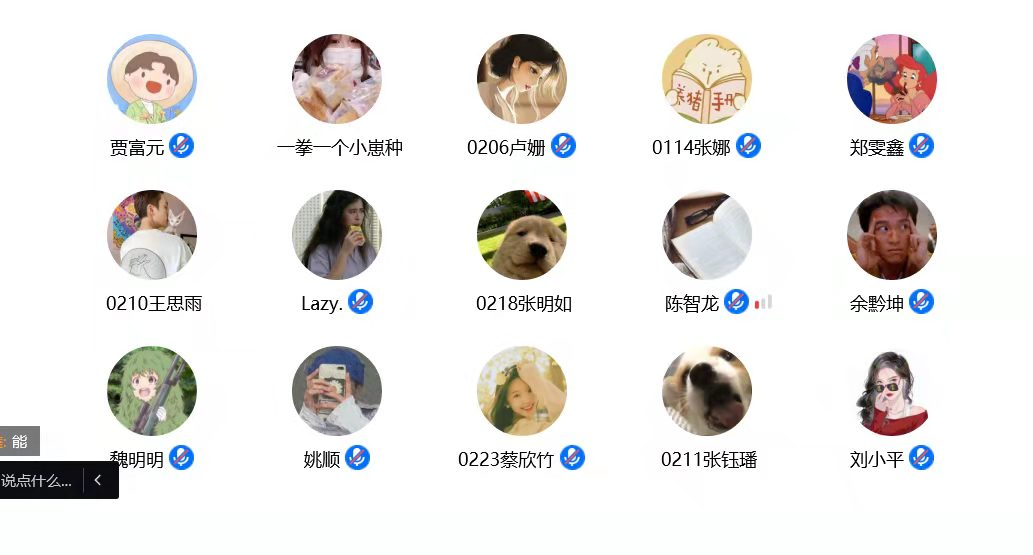Select participant 一拳一个小崽种
Image resolution: width=1033 pixels, height=555 pixels.
(x=337, y=80)
